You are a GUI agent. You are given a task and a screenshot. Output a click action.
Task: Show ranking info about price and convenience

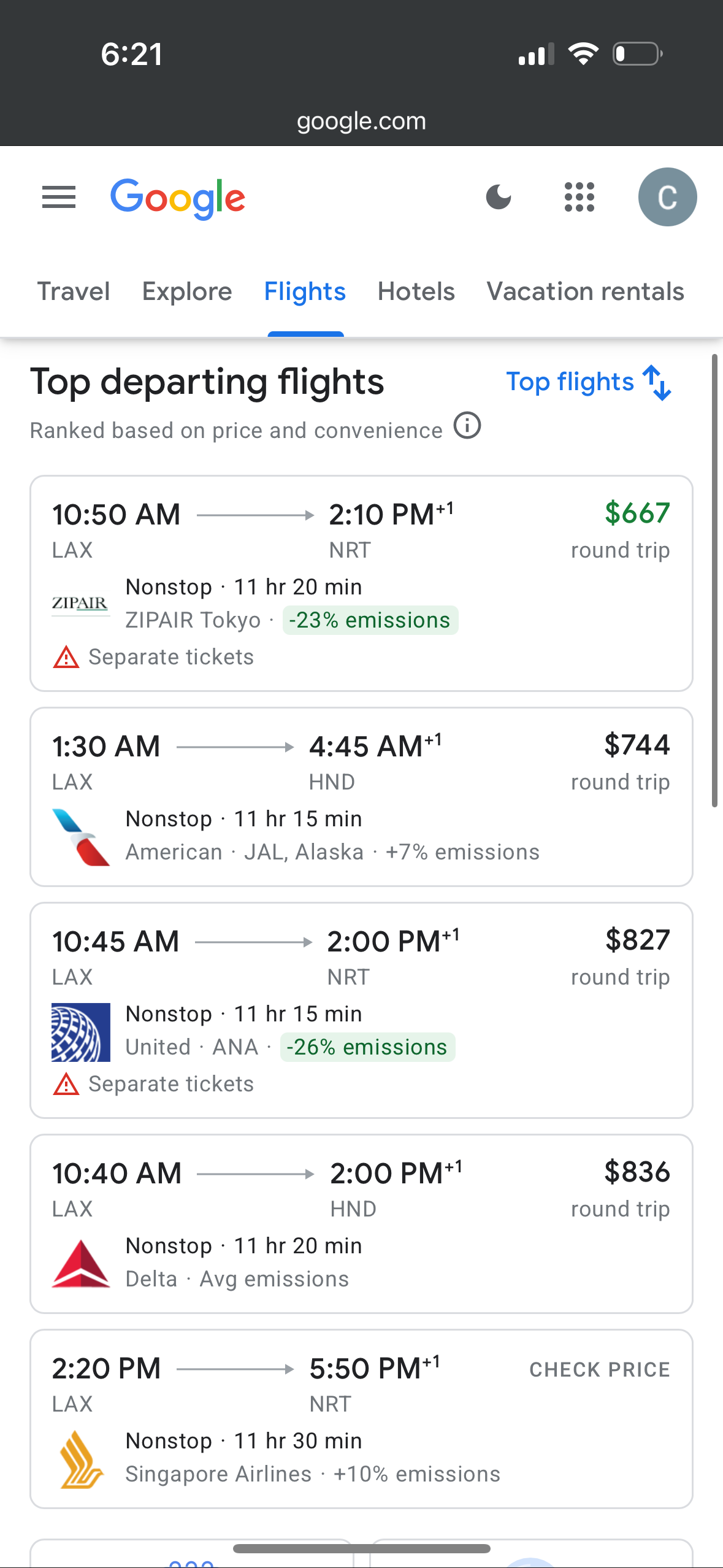click(x=467, y=426)
